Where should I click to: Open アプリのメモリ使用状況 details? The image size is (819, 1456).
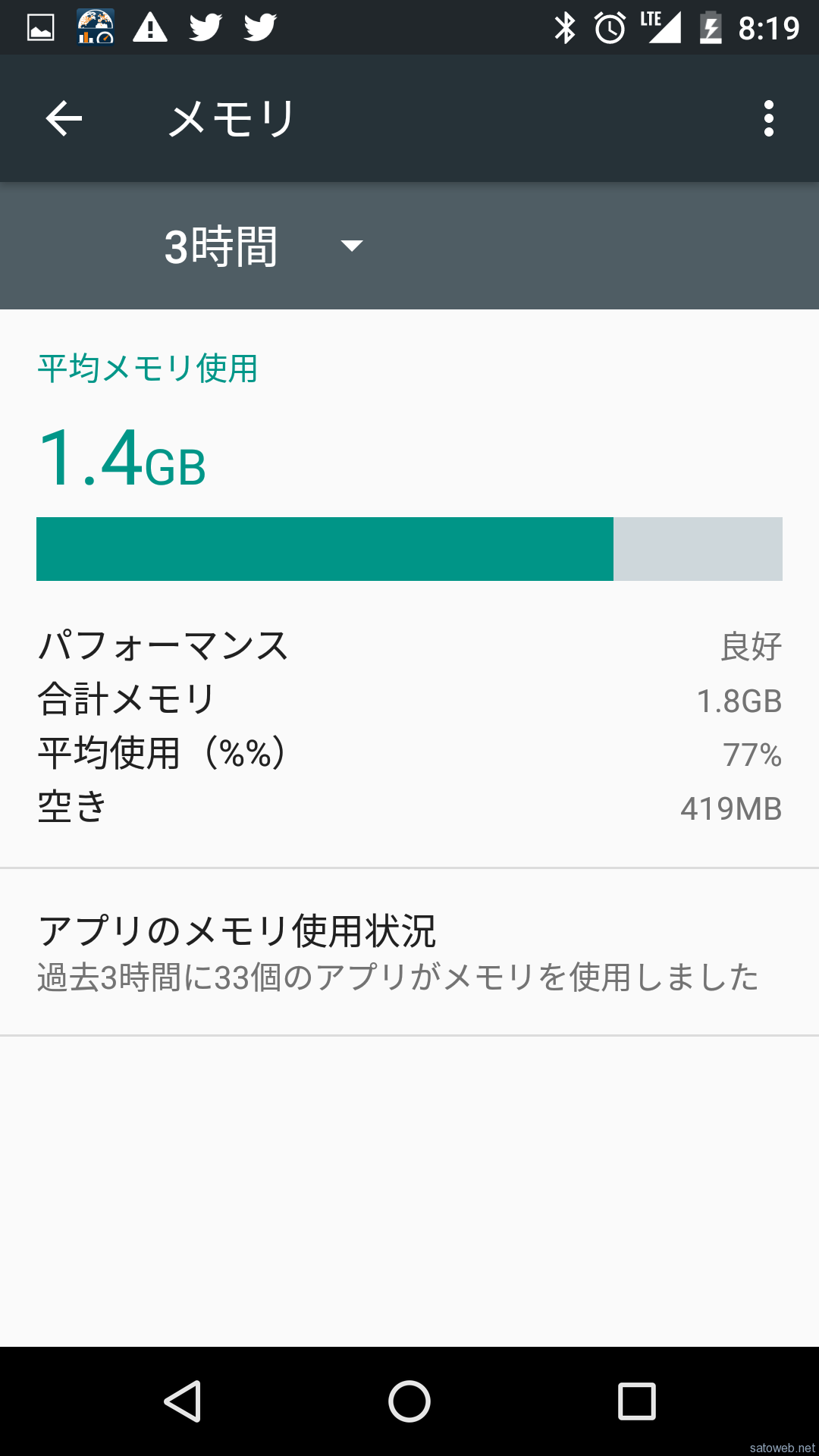pos(409,952)
